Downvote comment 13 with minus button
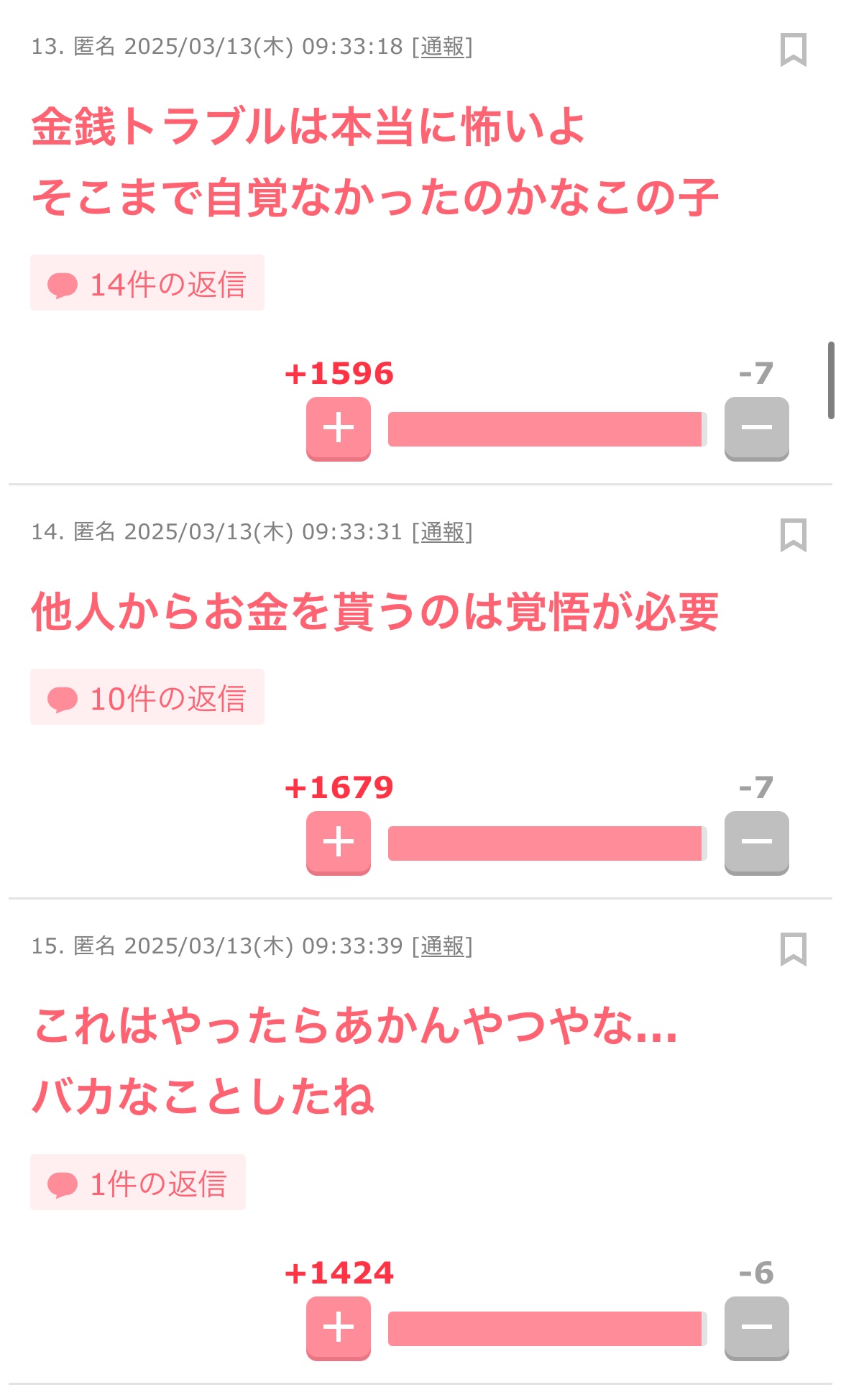Image resolution: width=841 pixels, height=1400 pixels. tap(757, 429)
